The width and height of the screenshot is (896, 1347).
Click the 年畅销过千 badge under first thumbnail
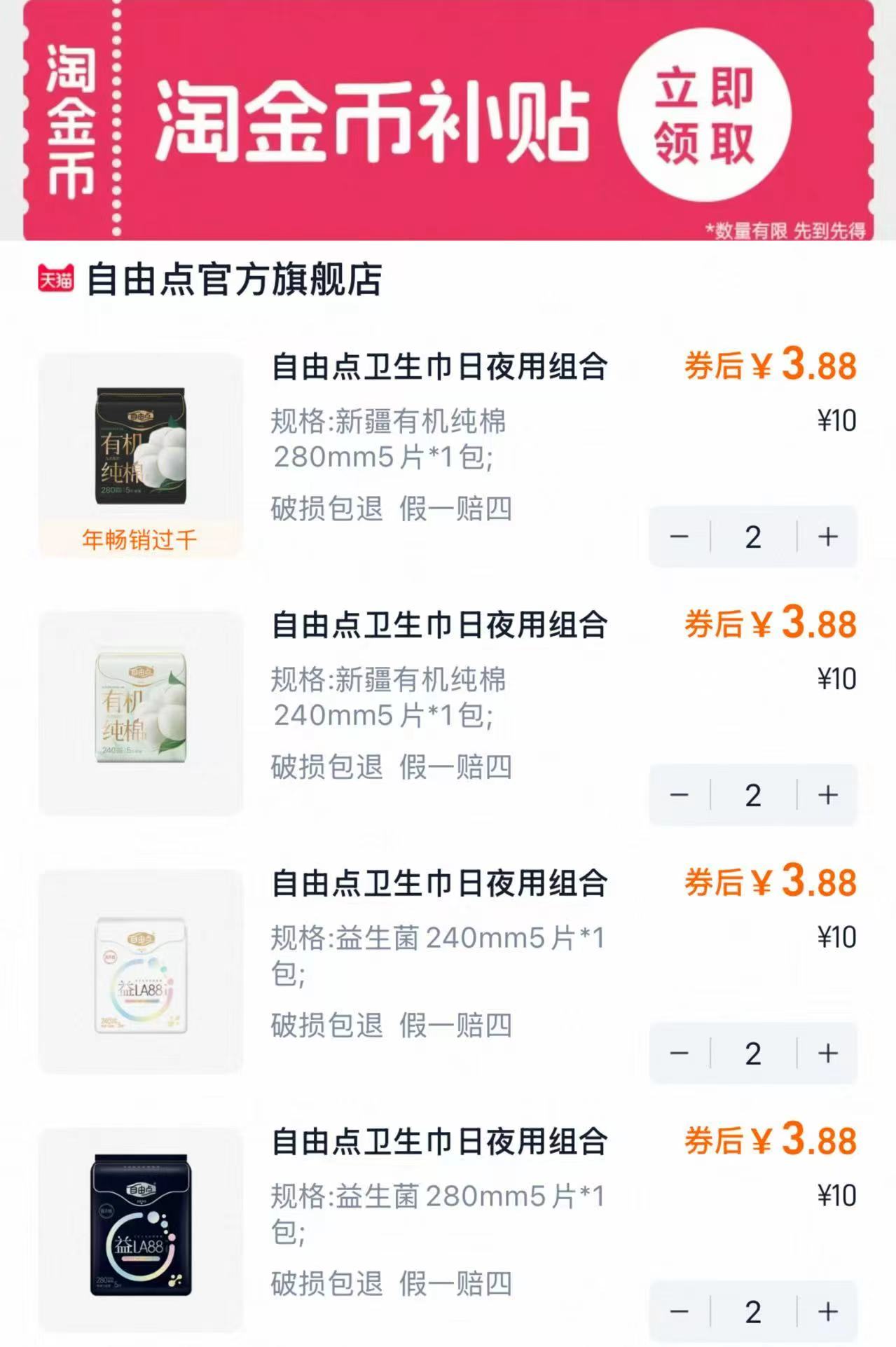(x=139, y=539)
